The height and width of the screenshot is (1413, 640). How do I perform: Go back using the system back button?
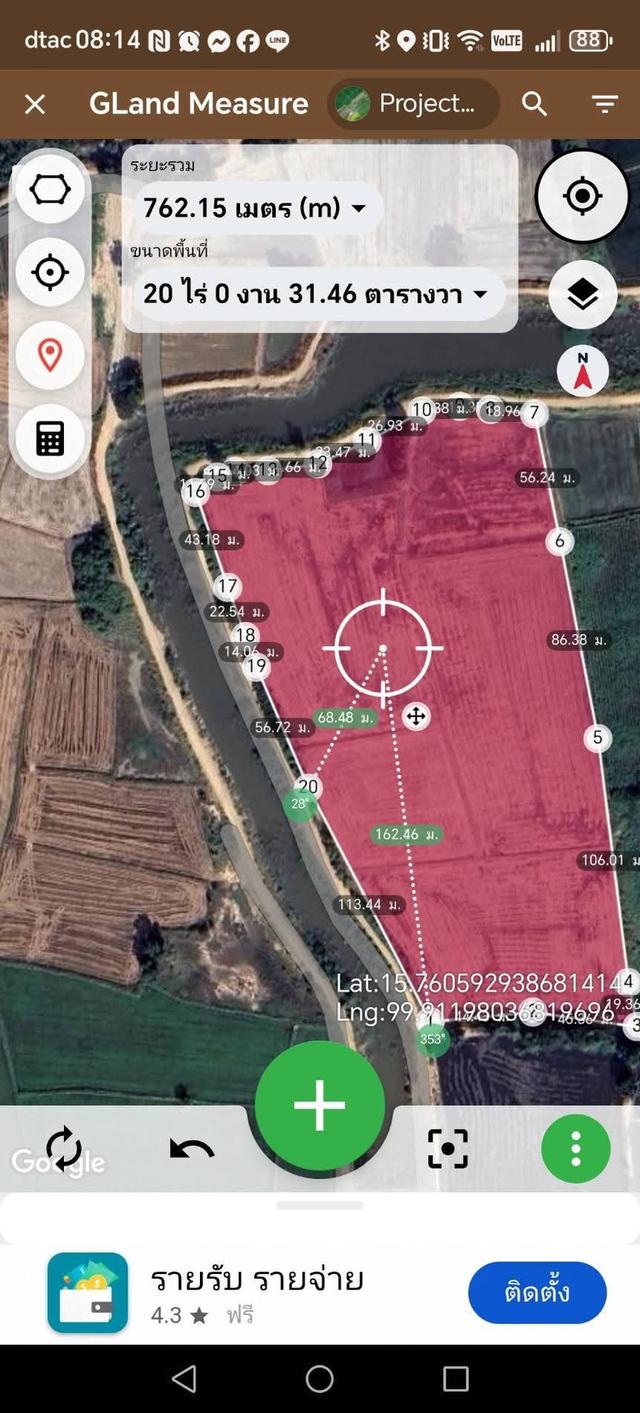tap(184, 1379)
